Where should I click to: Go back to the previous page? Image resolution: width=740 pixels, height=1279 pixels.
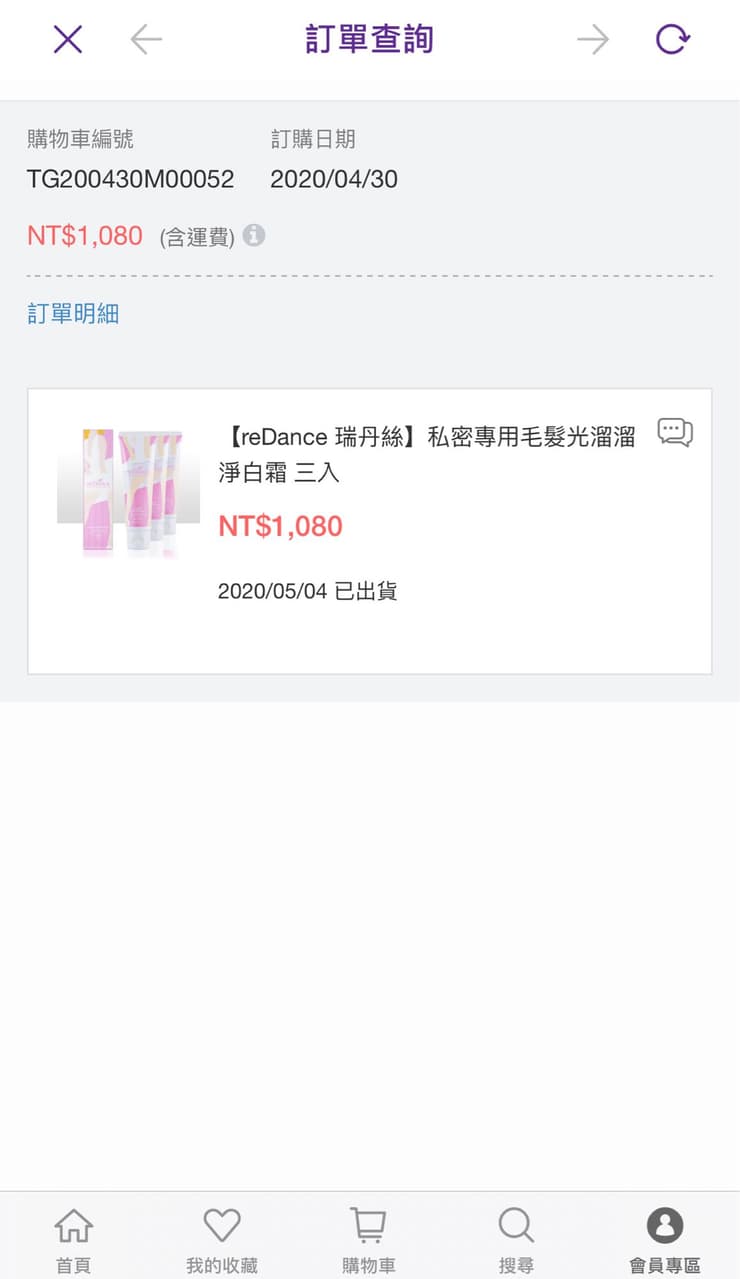146,40
